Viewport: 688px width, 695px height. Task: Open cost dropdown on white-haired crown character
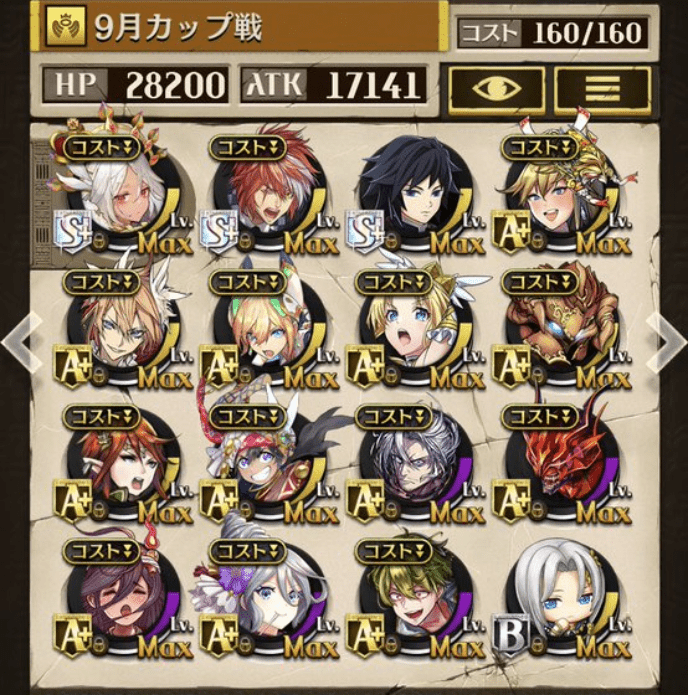(104, 147)
